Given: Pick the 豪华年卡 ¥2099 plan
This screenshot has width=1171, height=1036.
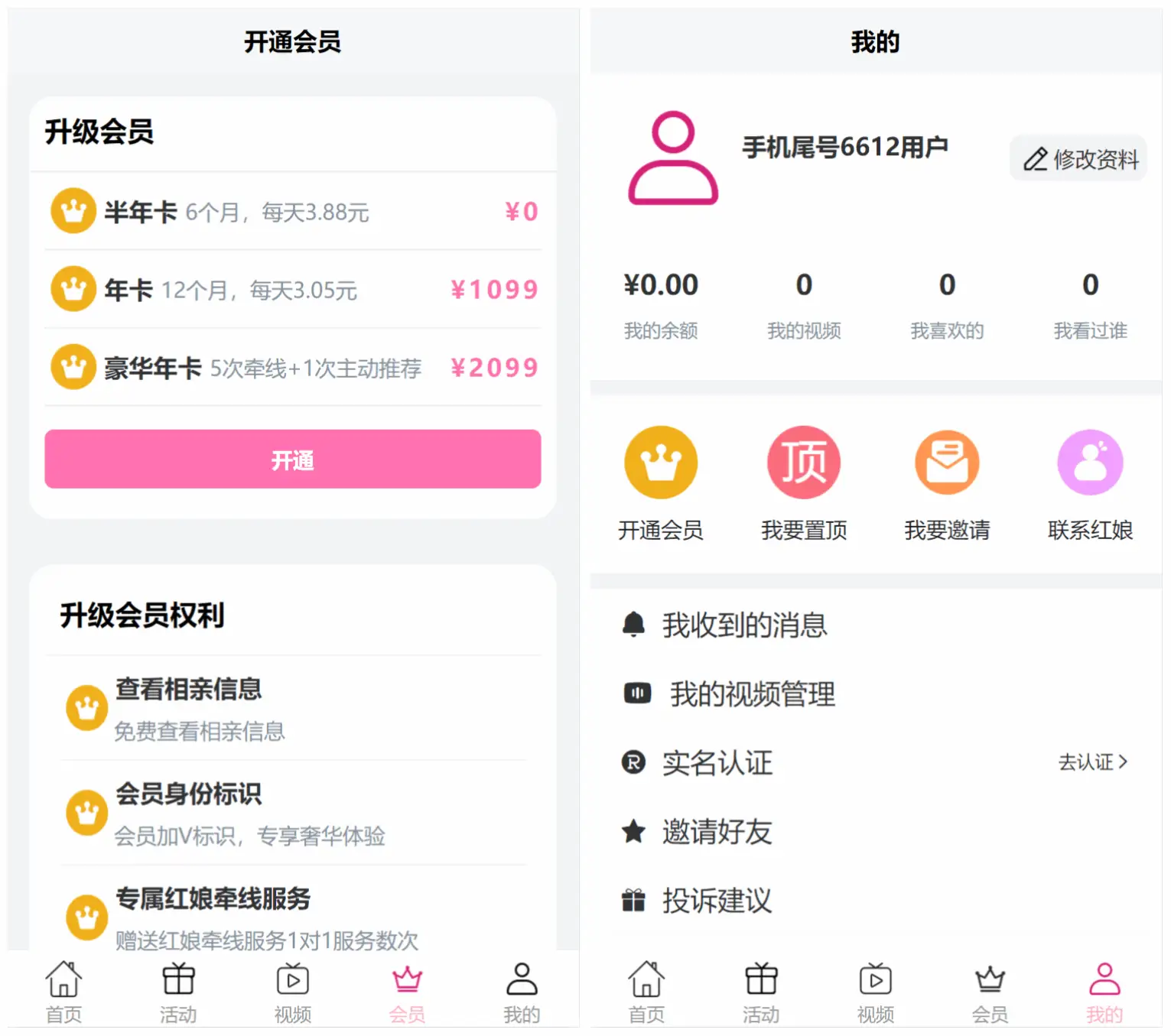Looking at the screenshot, I should [x=293, y=368].
